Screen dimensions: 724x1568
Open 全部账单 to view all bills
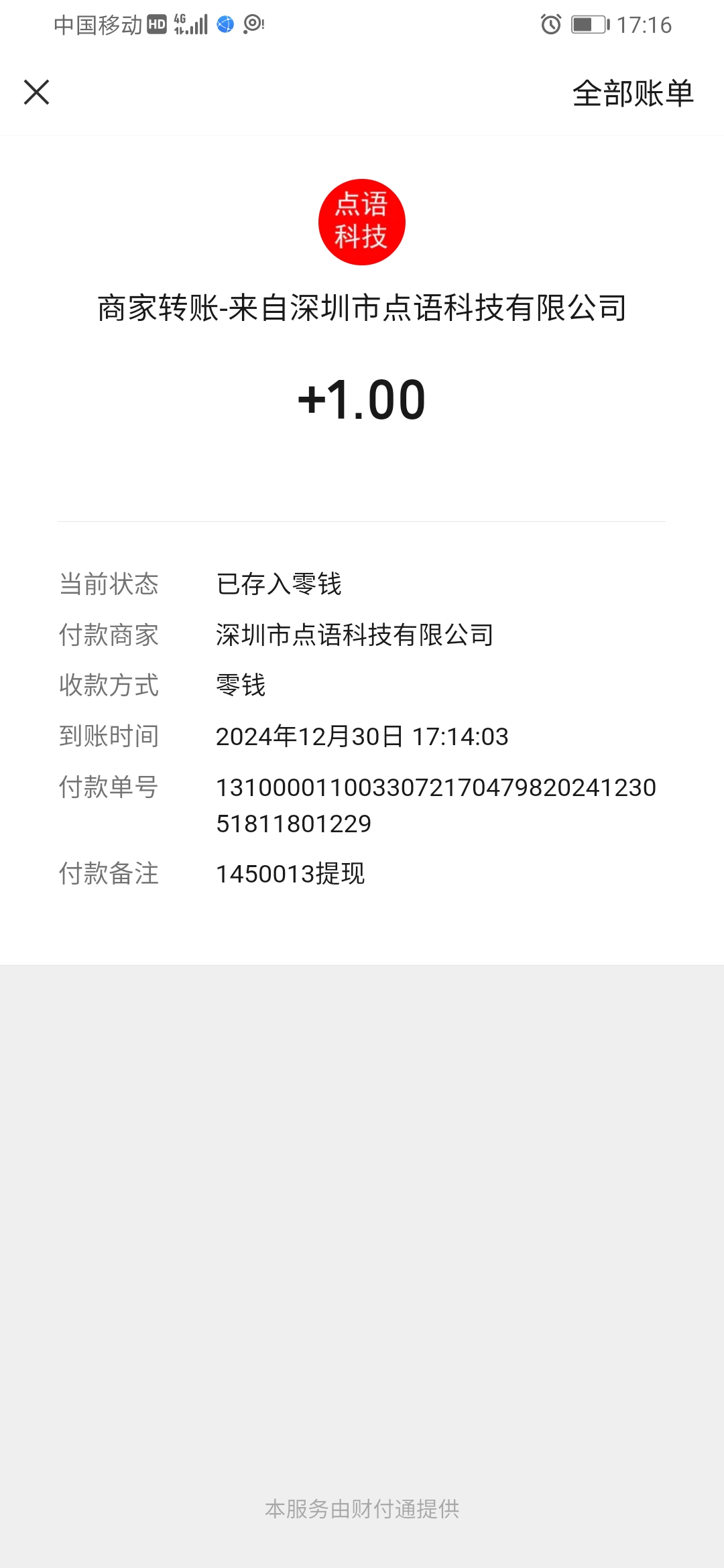point(633,93)
